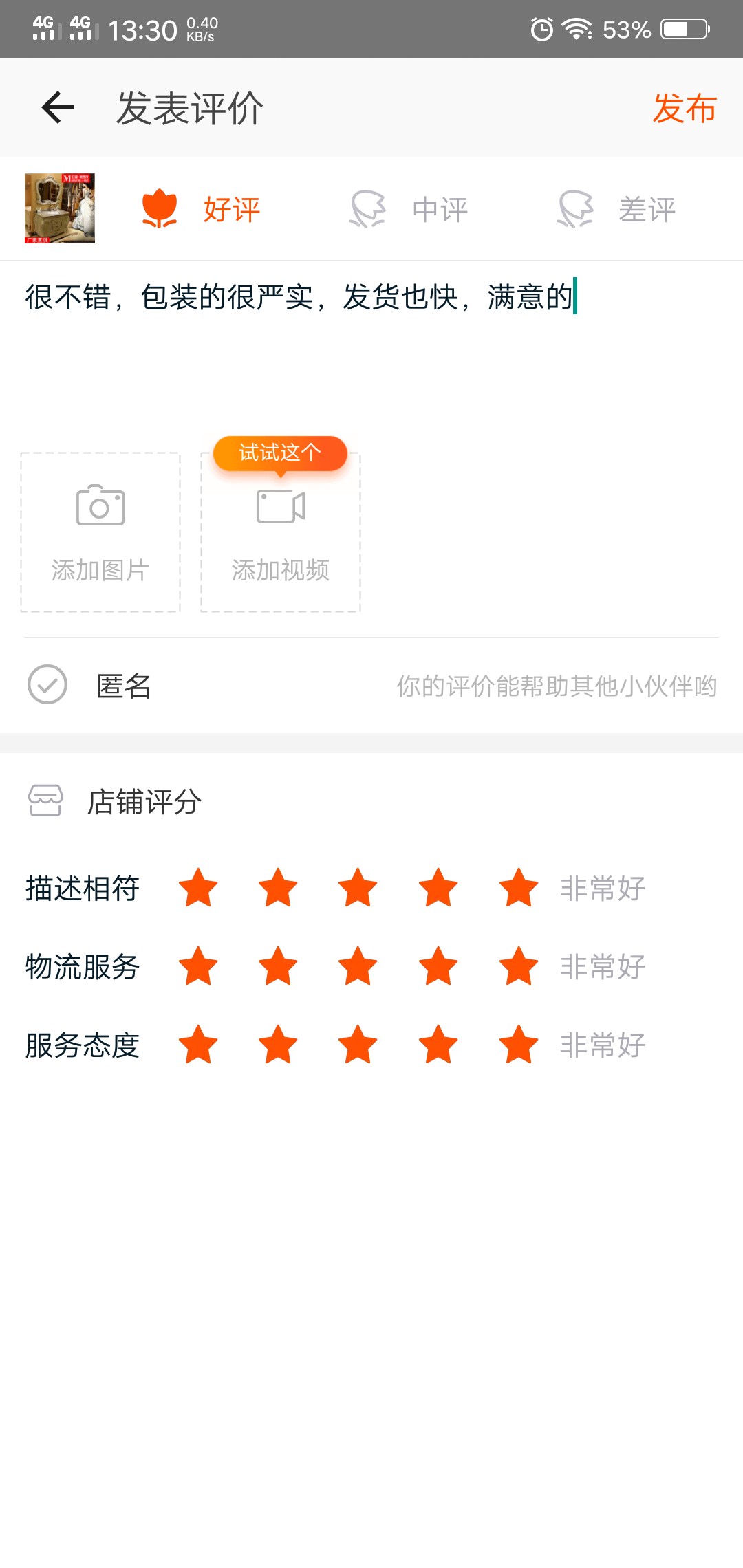Add a picture via 添加图片

click(100, 532)
